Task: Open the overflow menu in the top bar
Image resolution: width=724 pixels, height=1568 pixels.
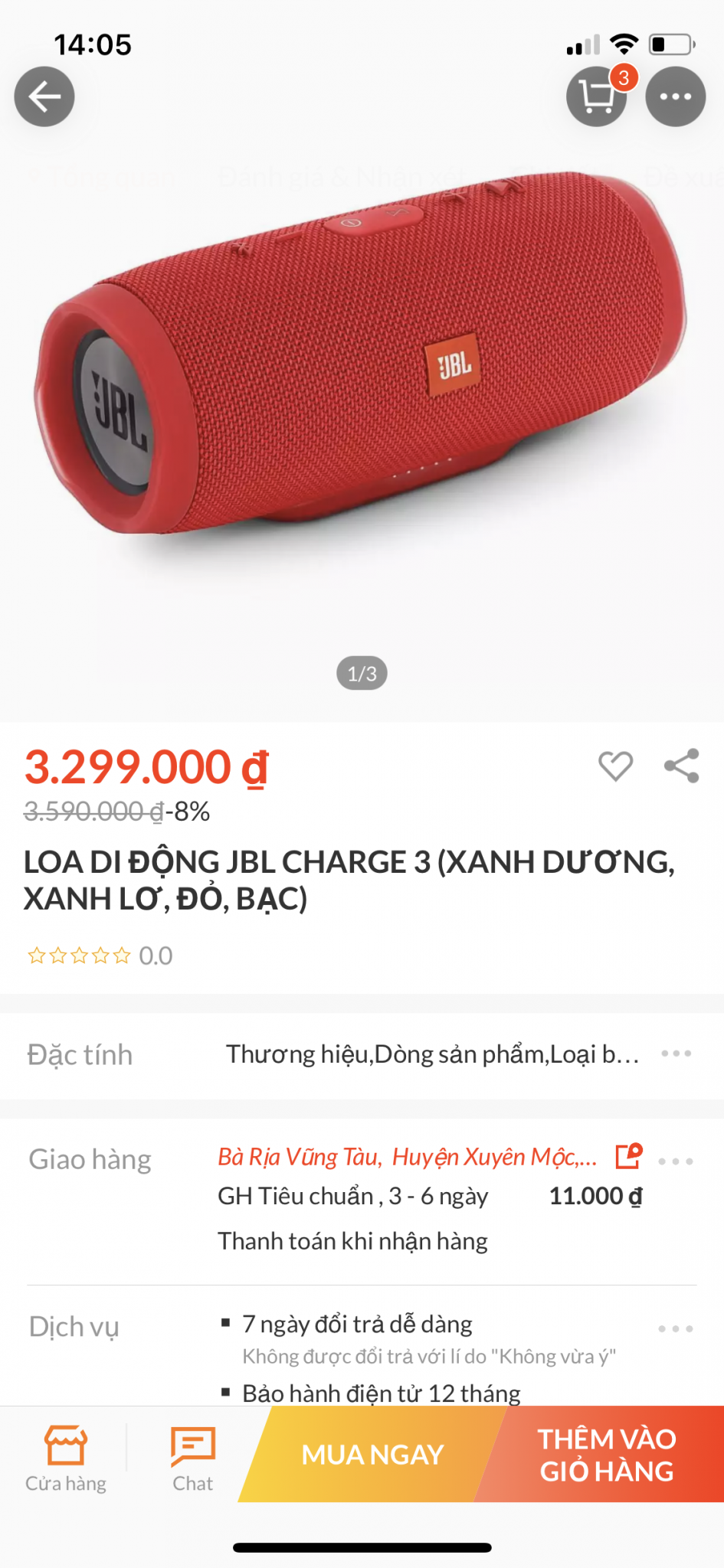Action: pyautogui.click(x=675, y=96)
